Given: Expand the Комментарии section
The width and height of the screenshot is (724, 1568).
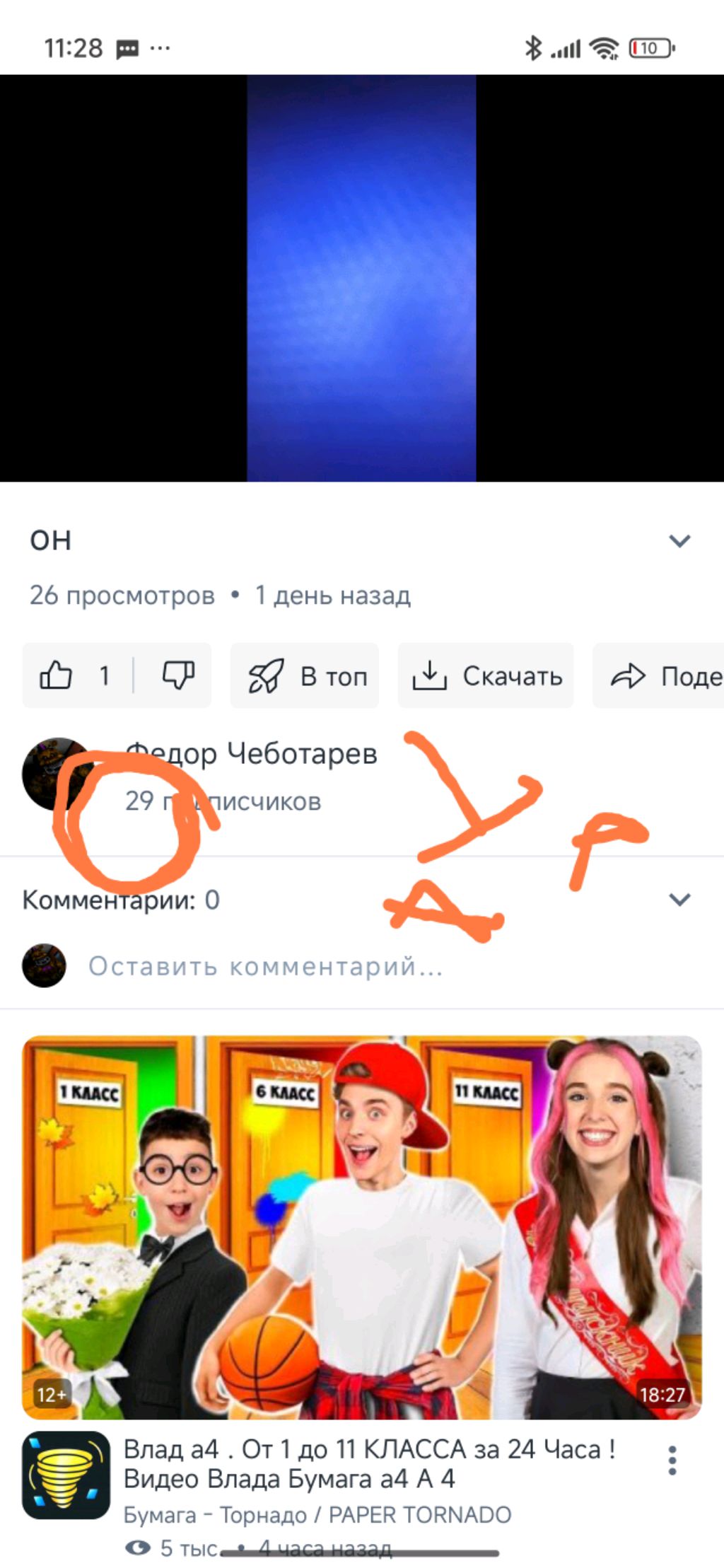Looking at the screenshot, I should pos(679,900).
